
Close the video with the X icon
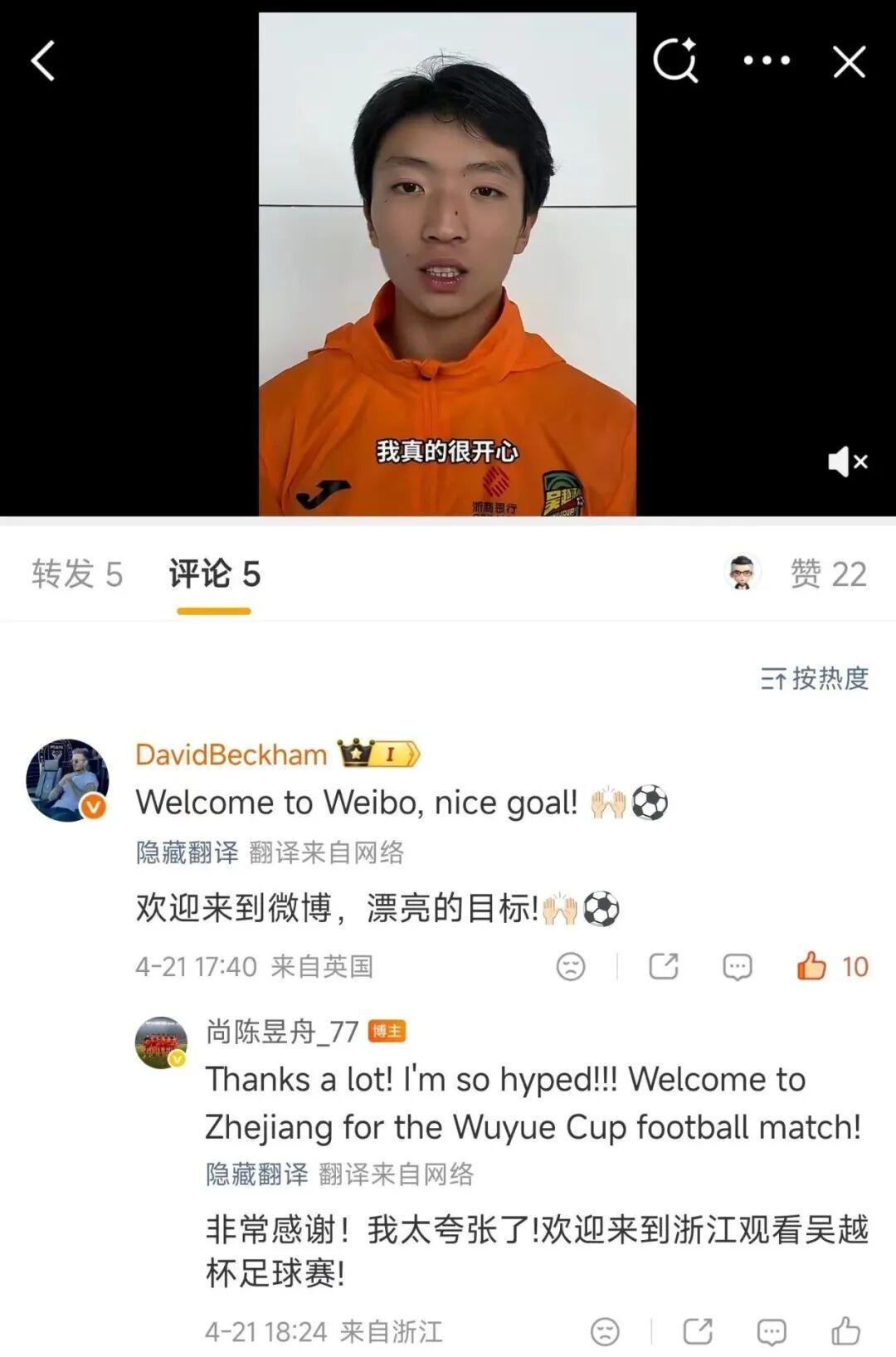[849, 61]
